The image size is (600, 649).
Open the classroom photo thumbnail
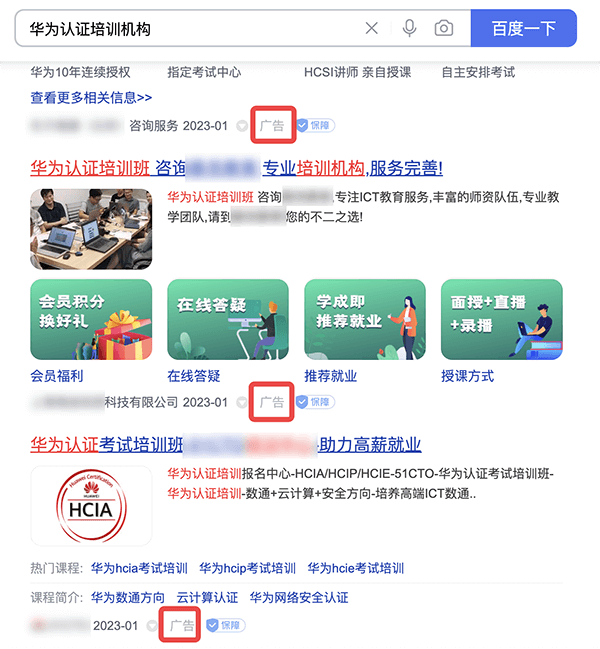(x=91, y=229)
